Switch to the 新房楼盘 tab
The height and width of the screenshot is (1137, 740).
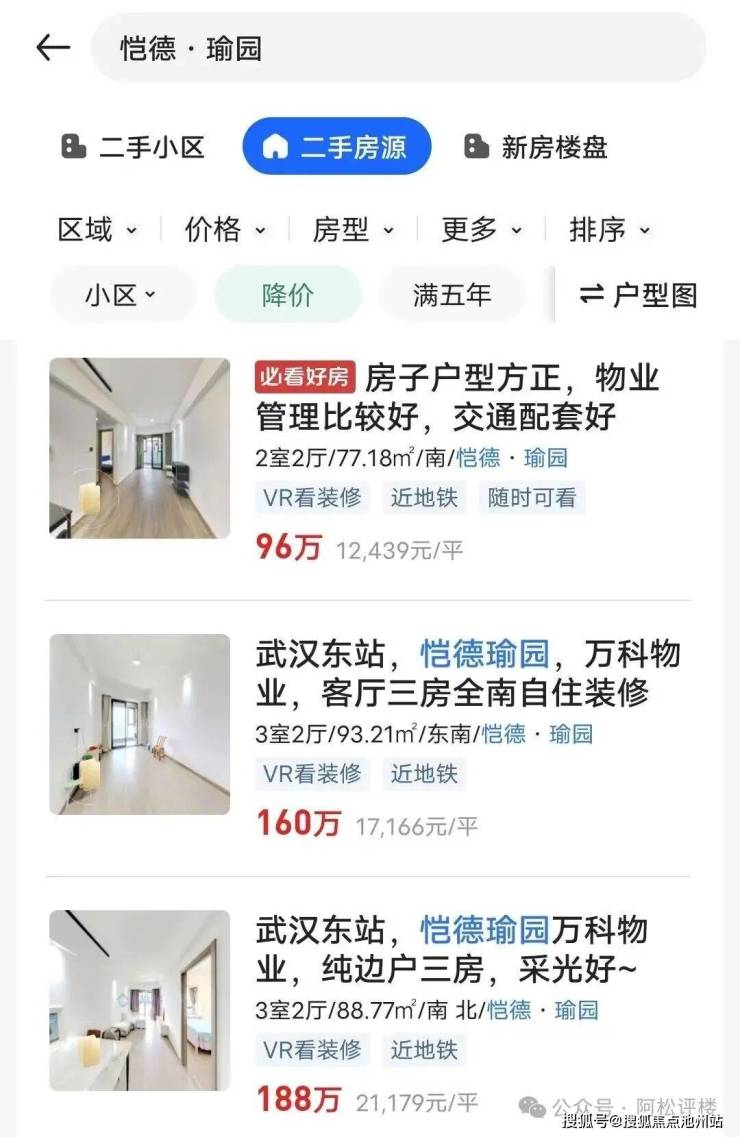pos(536,147)
